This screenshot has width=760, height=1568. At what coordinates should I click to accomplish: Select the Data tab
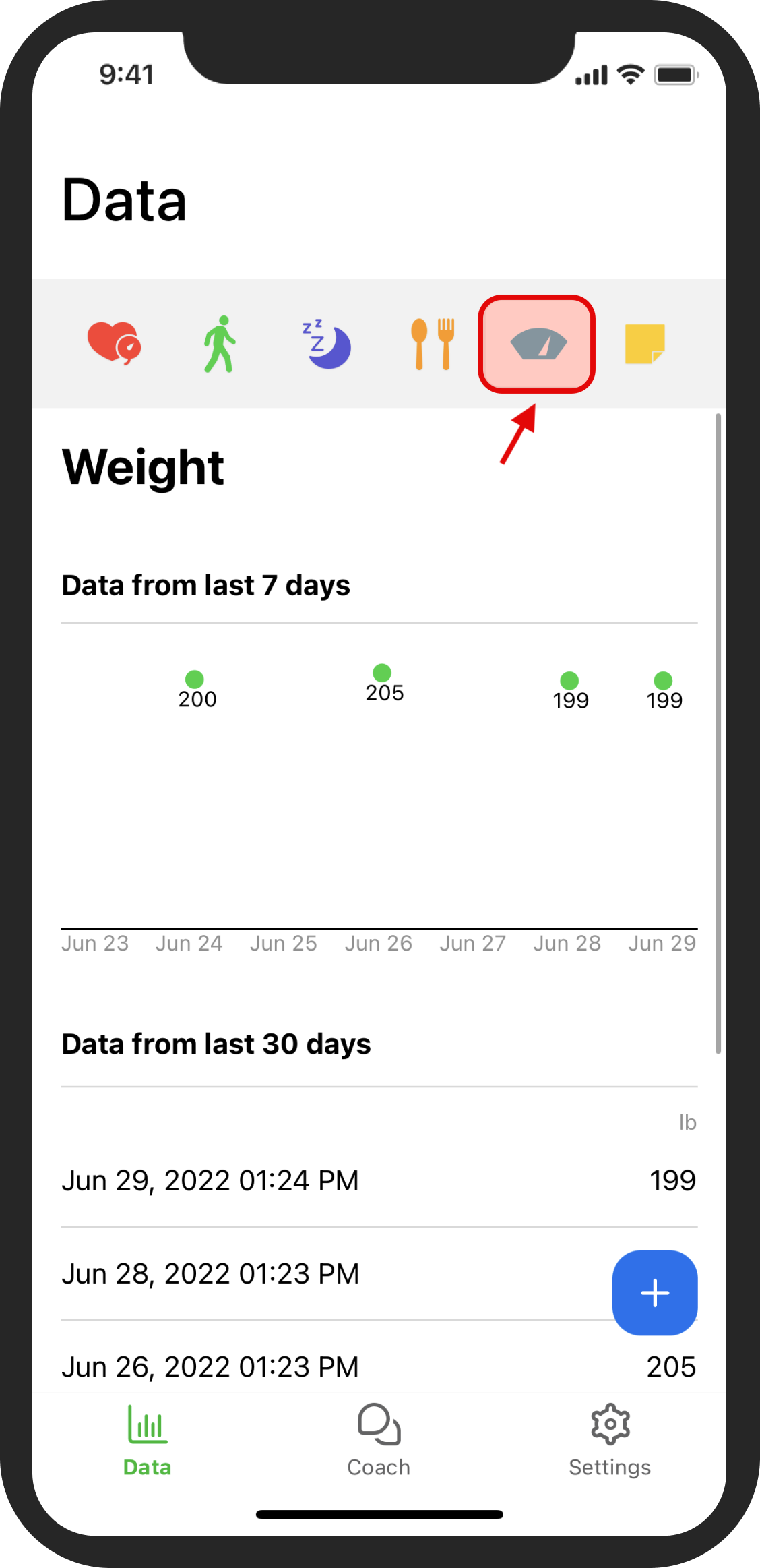148,1441
